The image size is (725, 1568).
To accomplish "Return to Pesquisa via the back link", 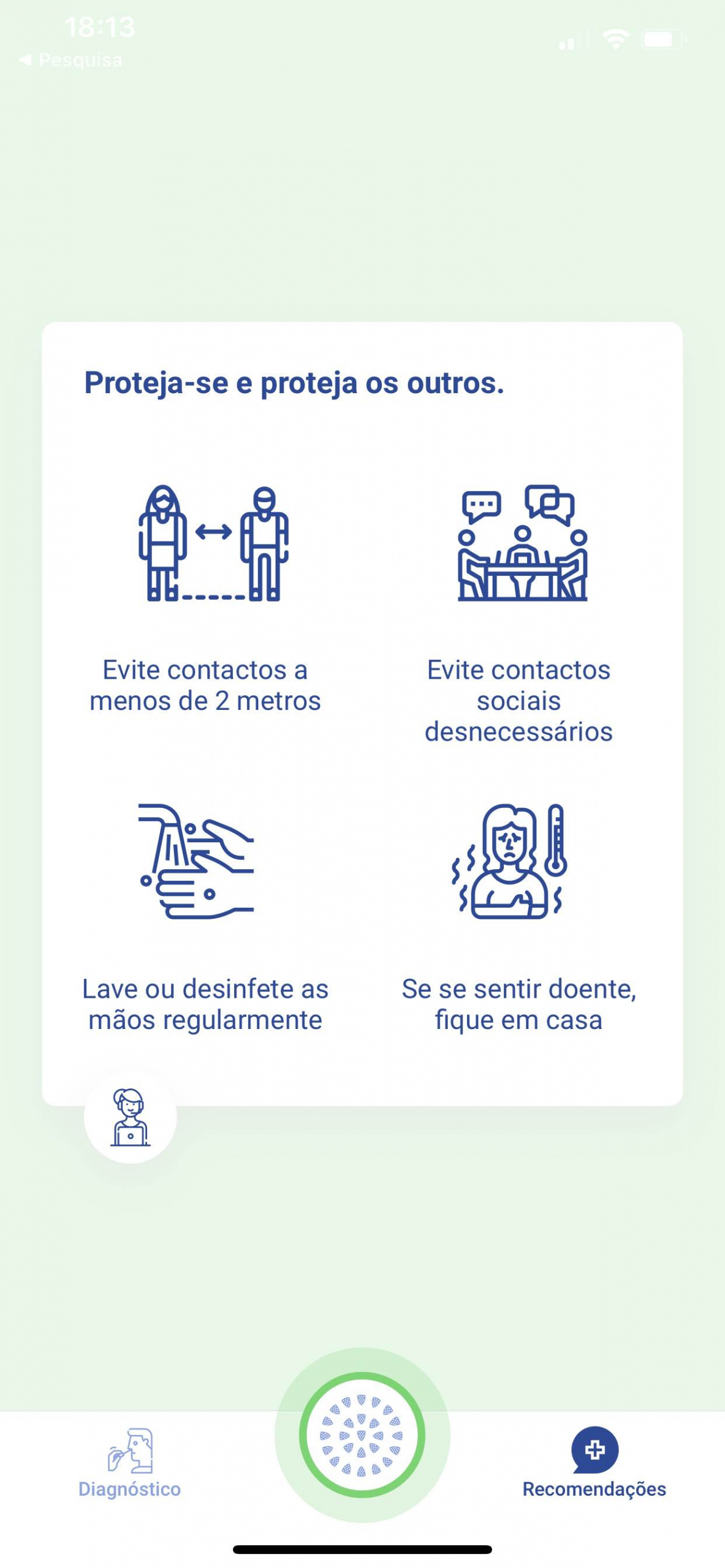I will [x=70, y=60].
